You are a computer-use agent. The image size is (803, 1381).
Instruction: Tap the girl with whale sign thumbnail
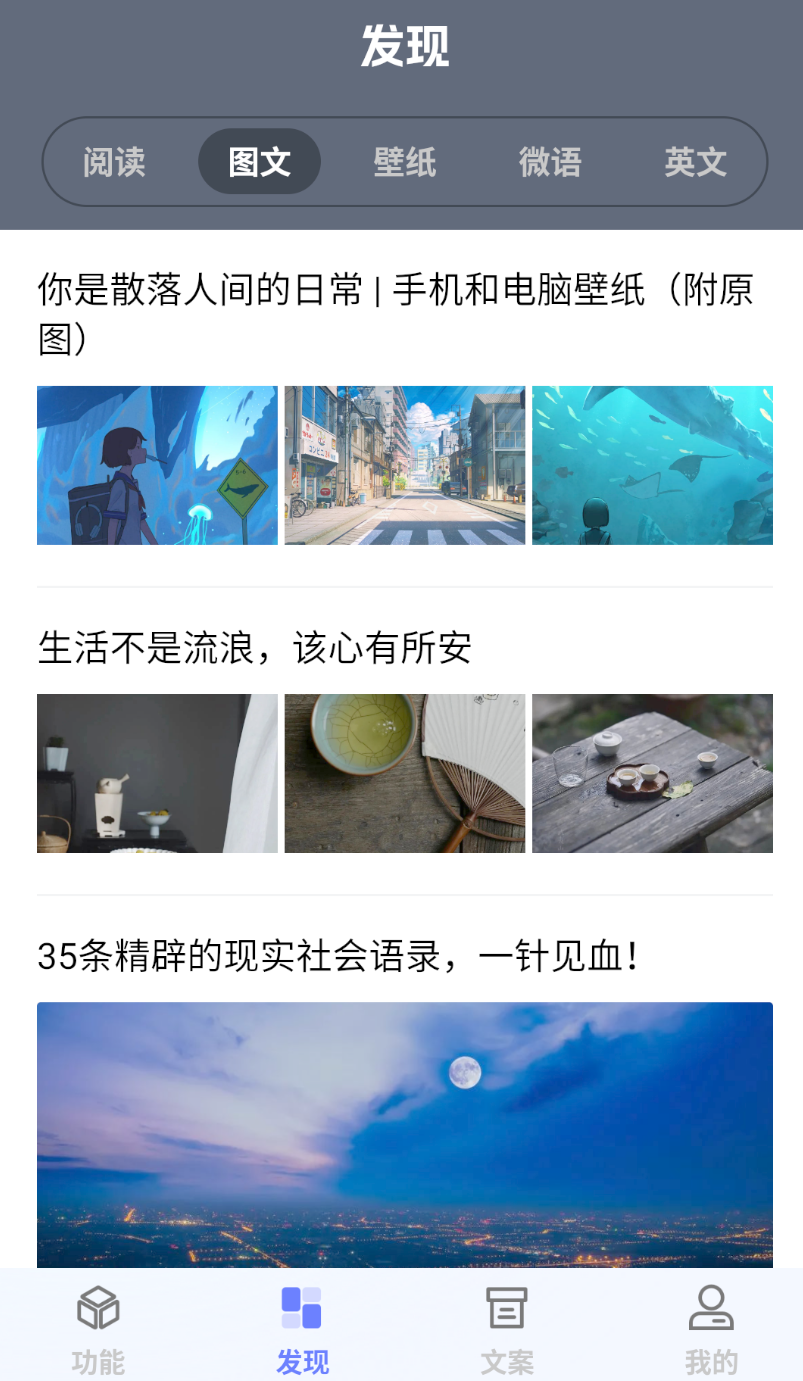click(156, 464)
